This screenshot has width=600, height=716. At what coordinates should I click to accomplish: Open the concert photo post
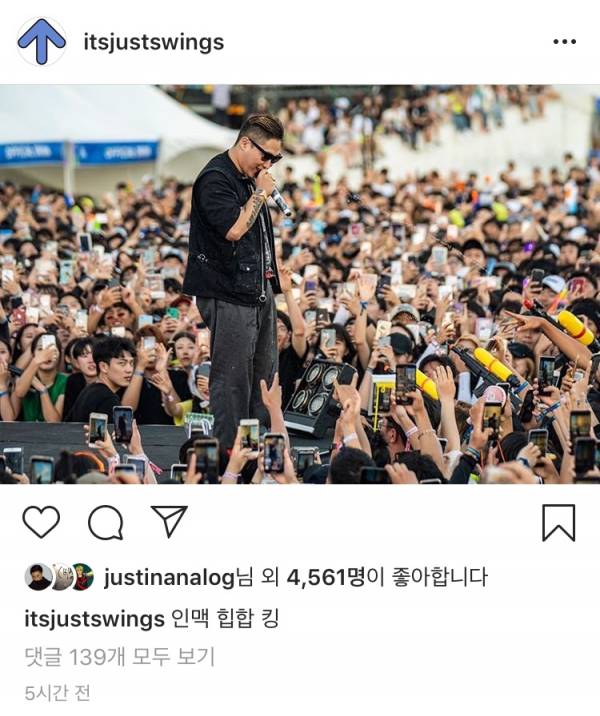point(300,285)
